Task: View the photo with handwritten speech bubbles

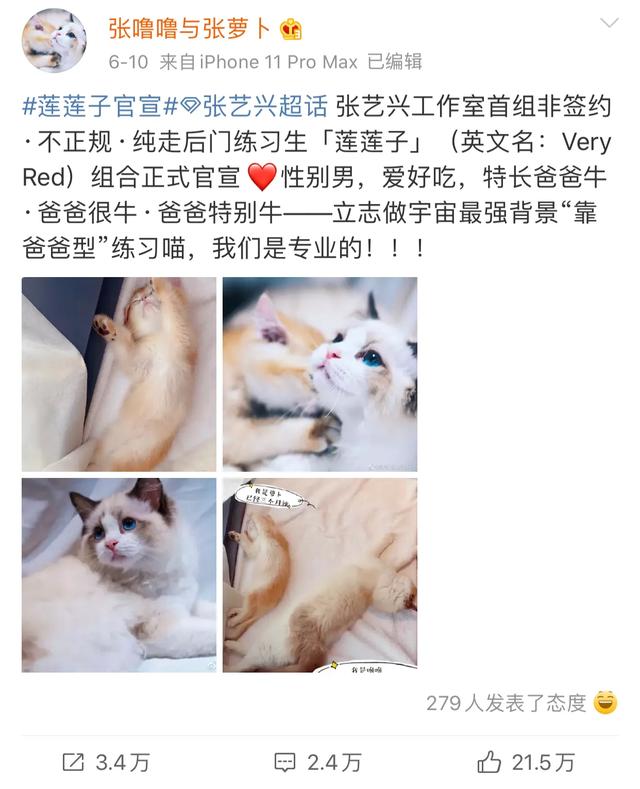Action: point(319,575)
